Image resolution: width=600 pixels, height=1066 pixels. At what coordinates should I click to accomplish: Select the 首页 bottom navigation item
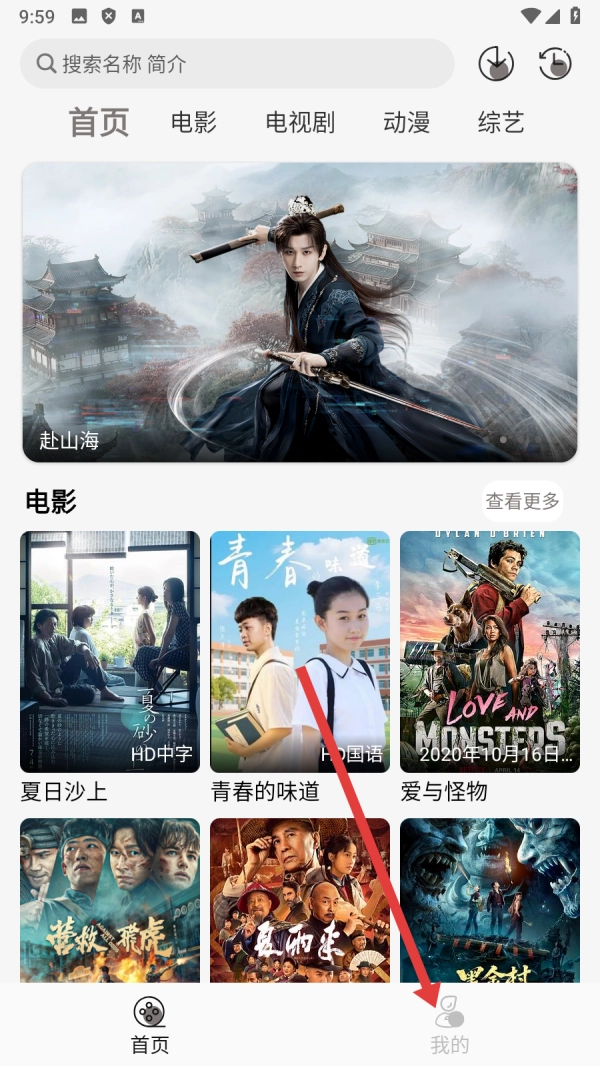pos(150,1027)
